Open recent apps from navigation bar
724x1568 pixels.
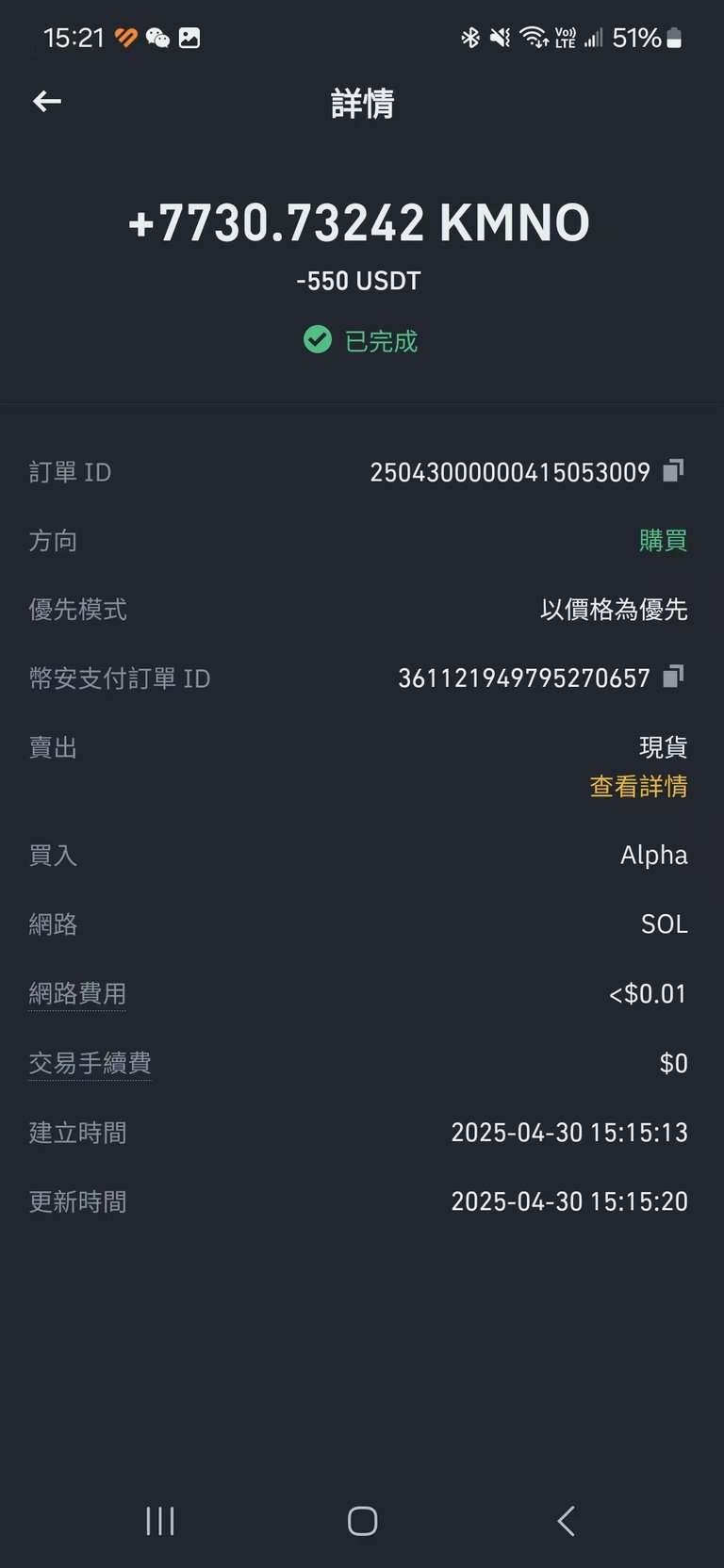click(x=160, y=1520)
